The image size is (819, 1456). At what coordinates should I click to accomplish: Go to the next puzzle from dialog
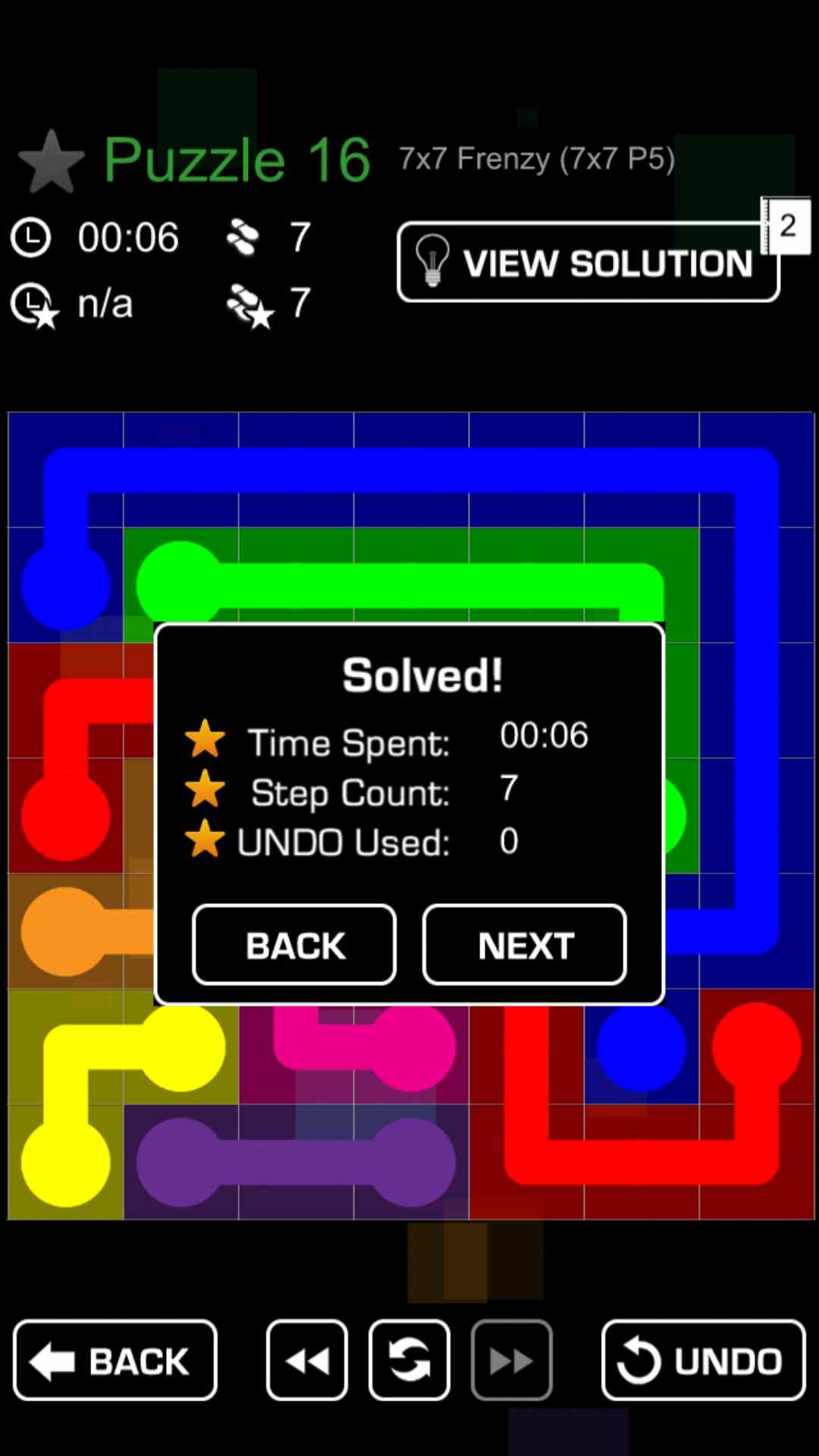525,945
